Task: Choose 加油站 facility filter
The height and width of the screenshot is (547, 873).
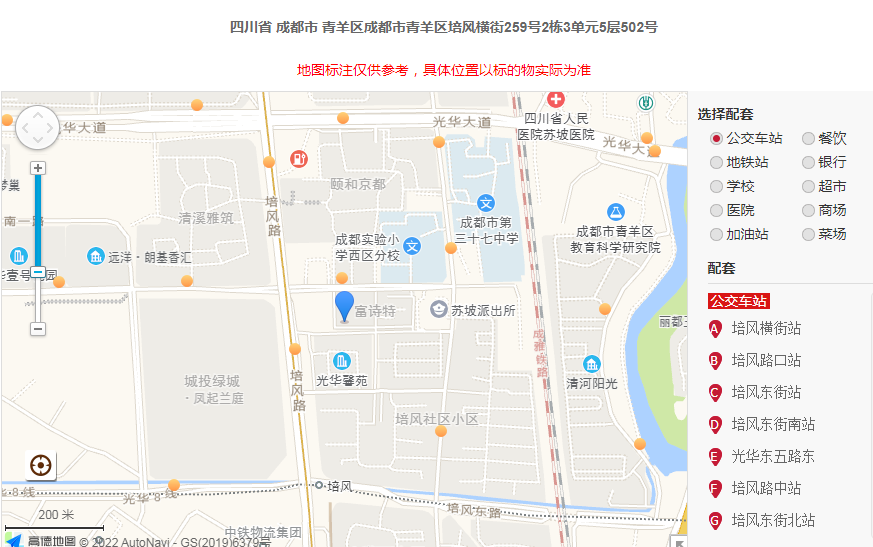Action: pos(716,234)
